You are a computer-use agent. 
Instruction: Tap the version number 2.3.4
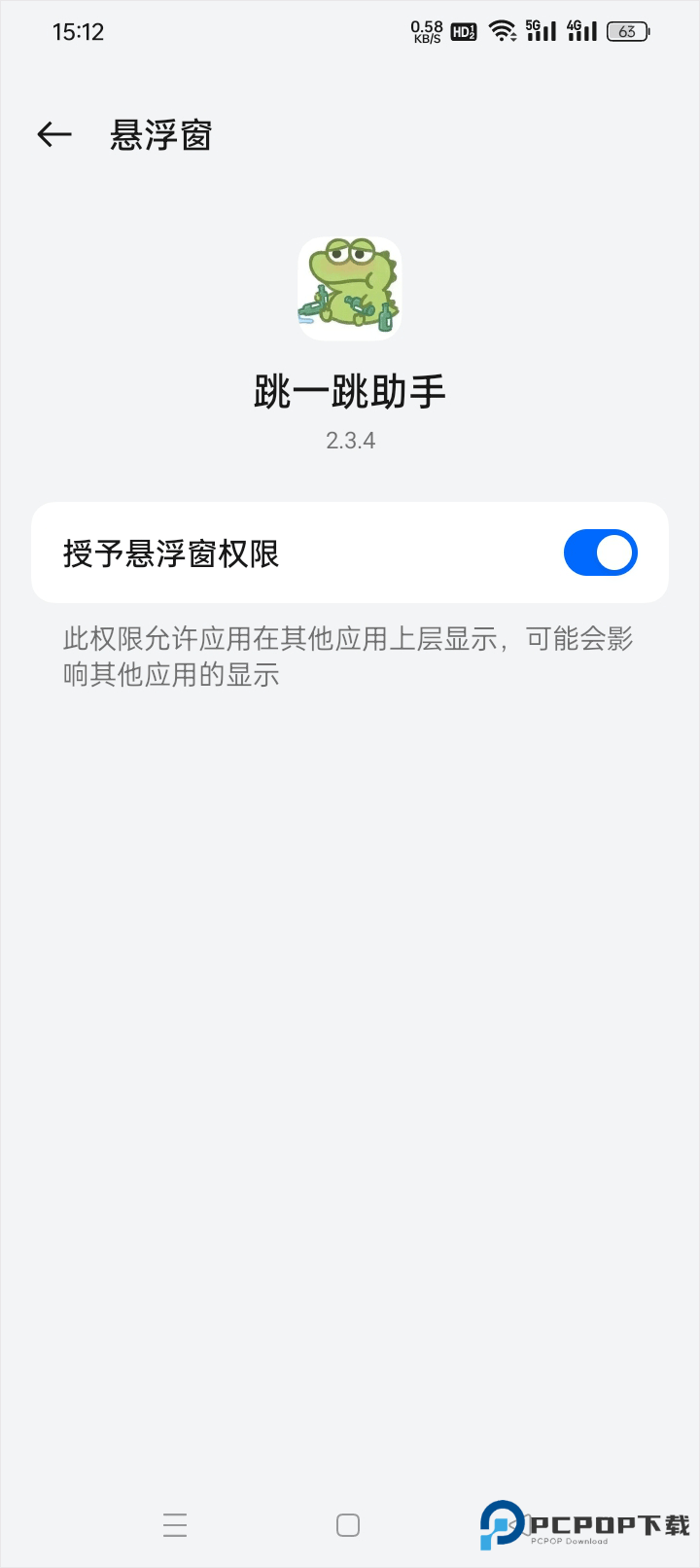pyautogui.click(x=349, y=440)
